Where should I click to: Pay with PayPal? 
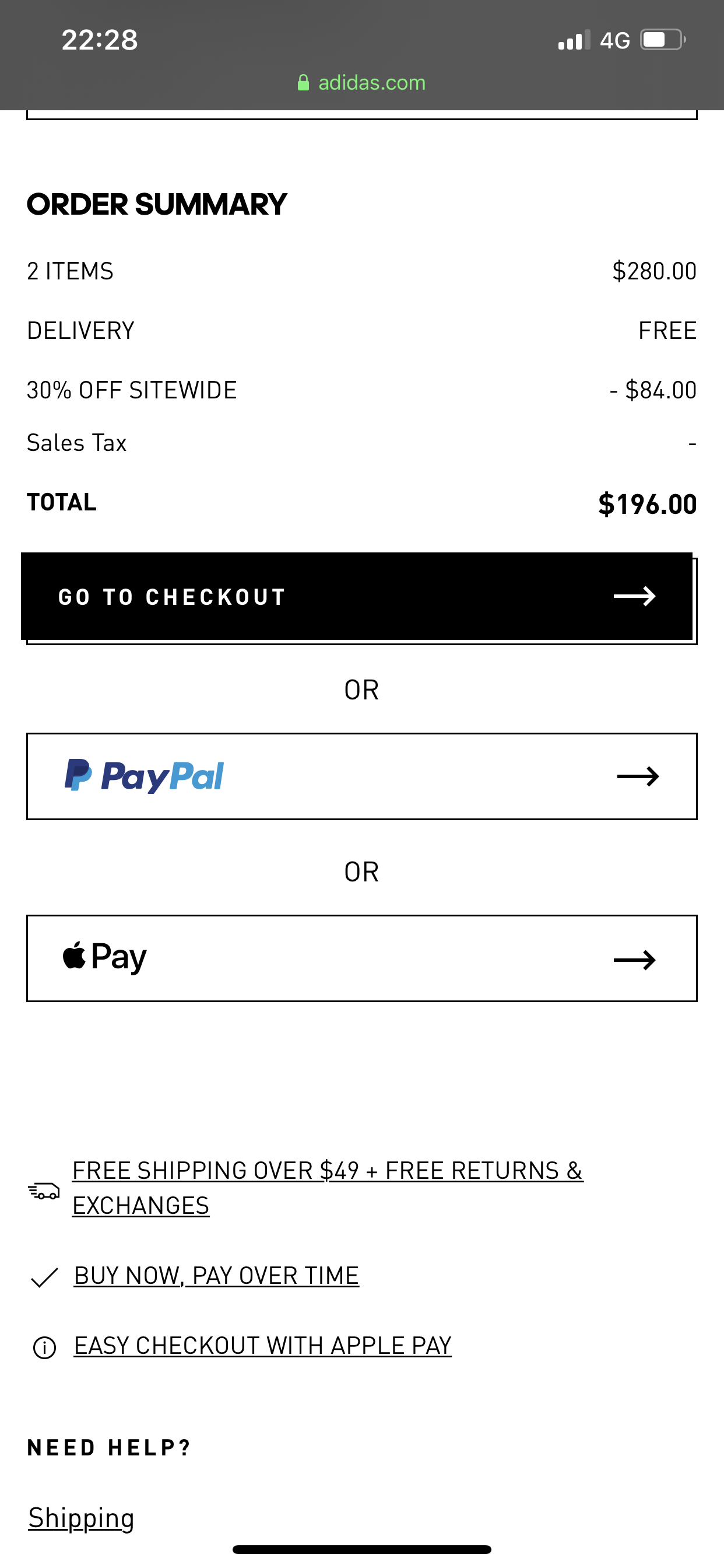click(x=361, y=776)
